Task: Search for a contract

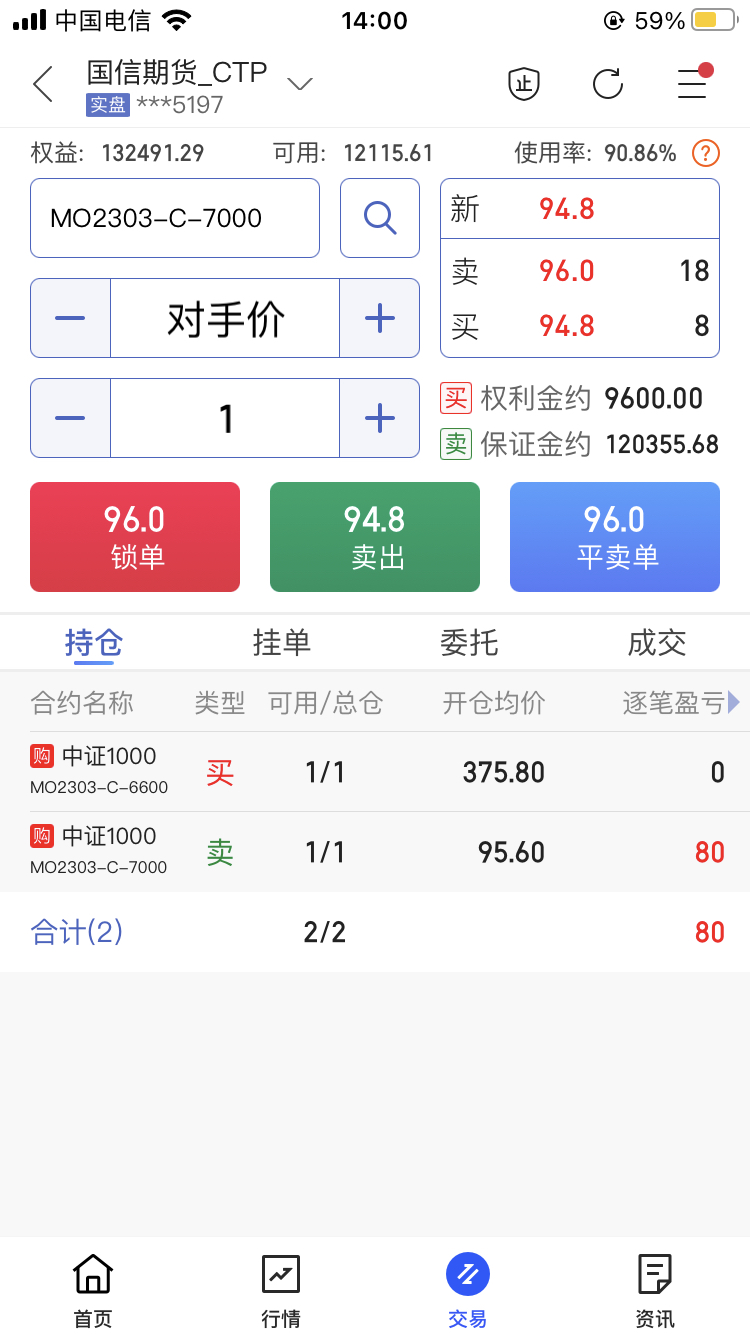Action: (x=380, y=218)
